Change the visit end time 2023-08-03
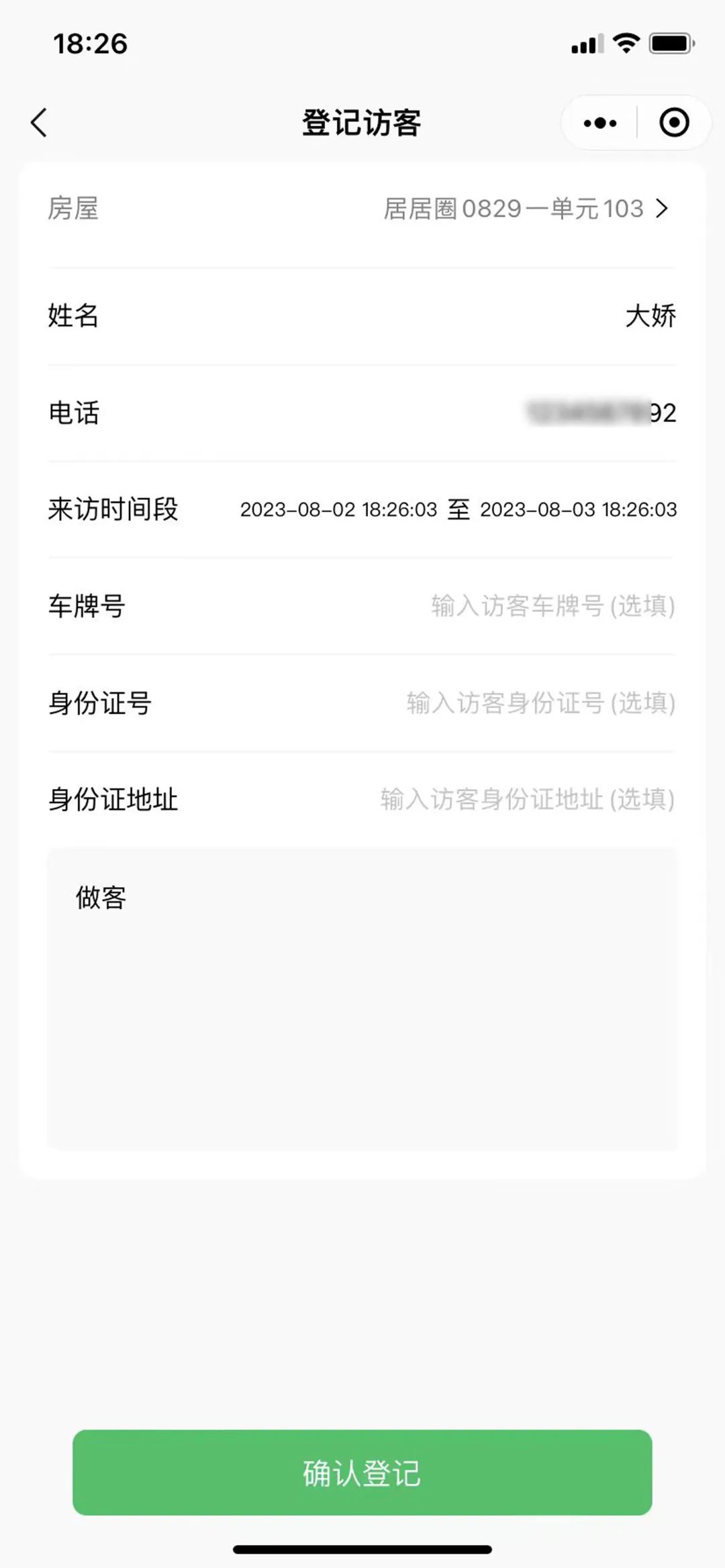The height and width of the screenshot is (1568, 725). (x=578, y=510)
